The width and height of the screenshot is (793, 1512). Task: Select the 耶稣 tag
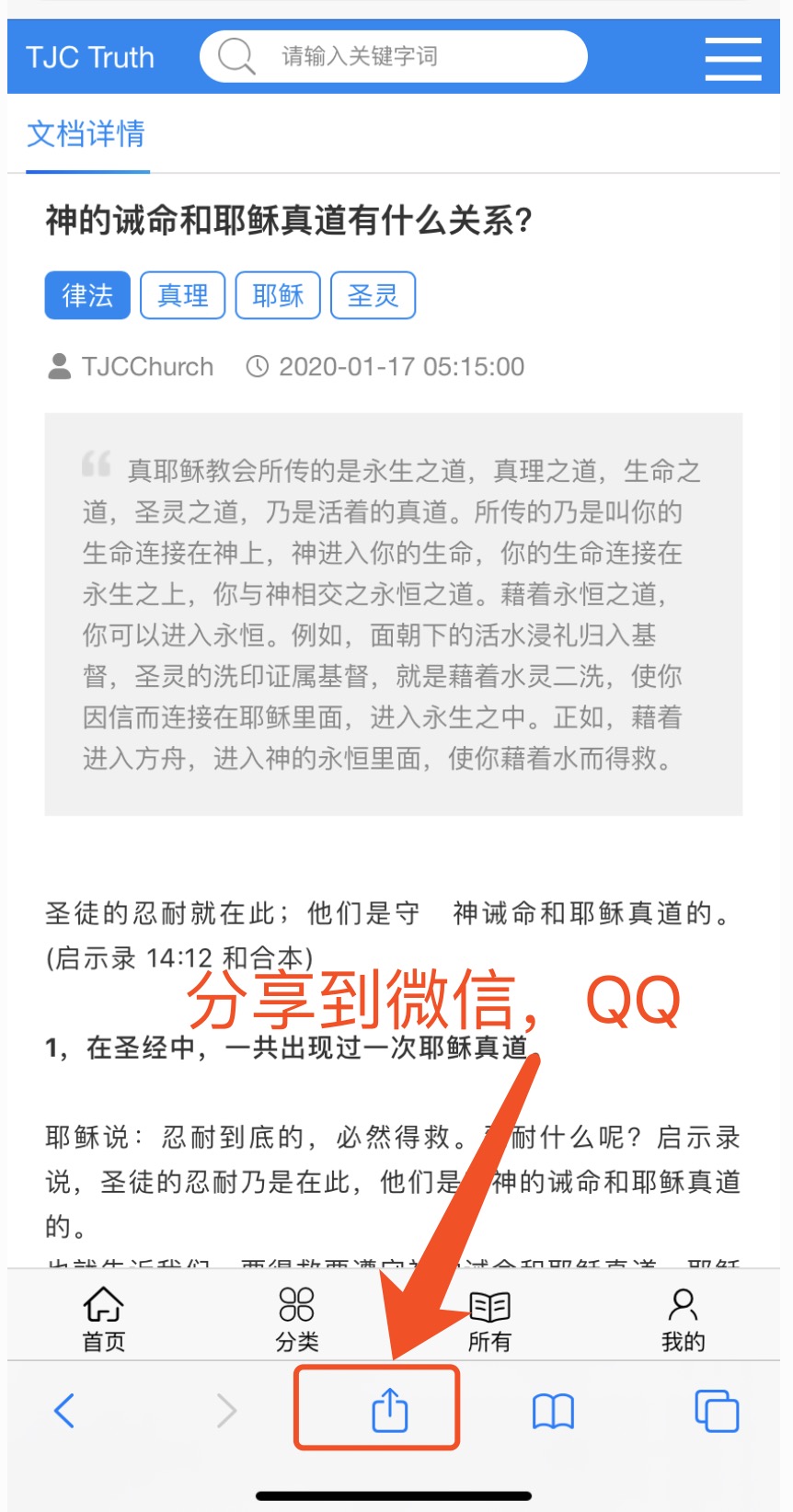(278, 295)
